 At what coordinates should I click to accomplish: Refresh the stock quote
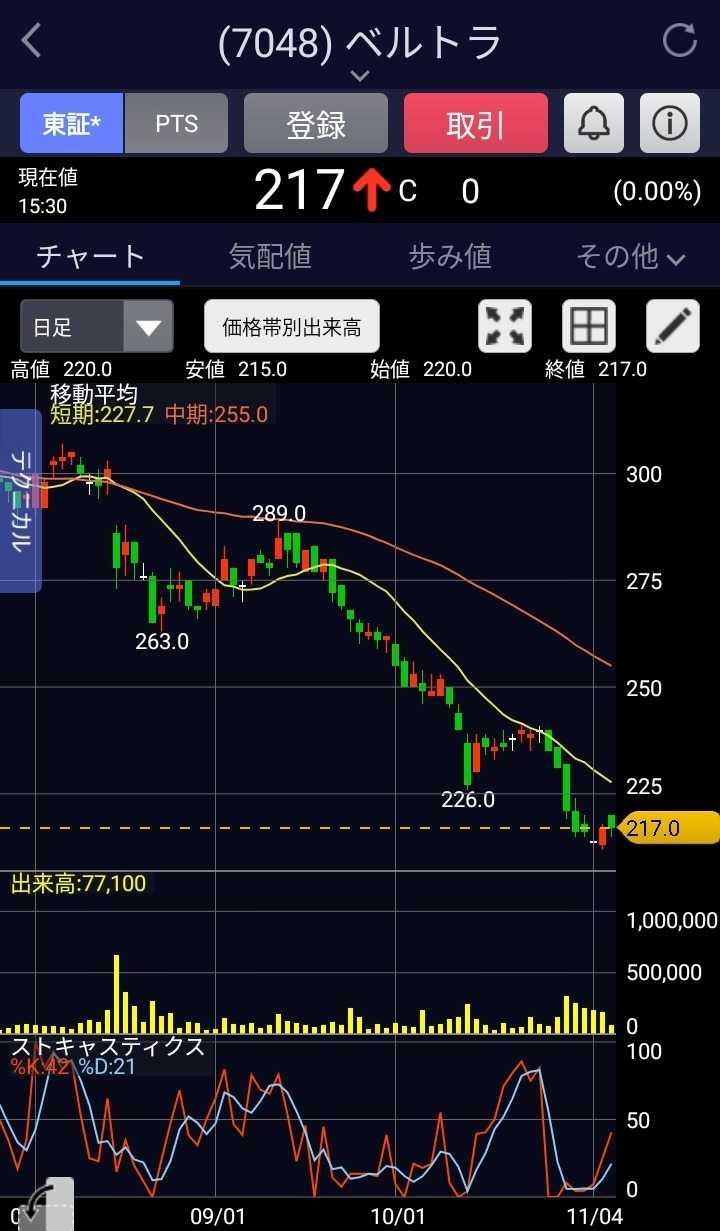[x=680, y=41]
